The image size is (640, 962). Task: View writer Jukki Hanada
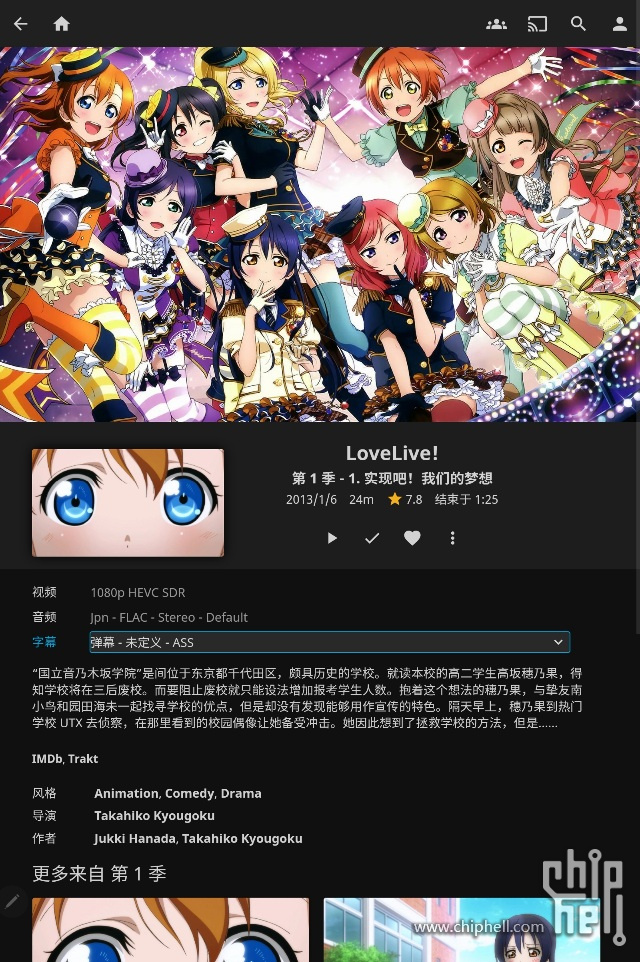[x=135, y=839]
